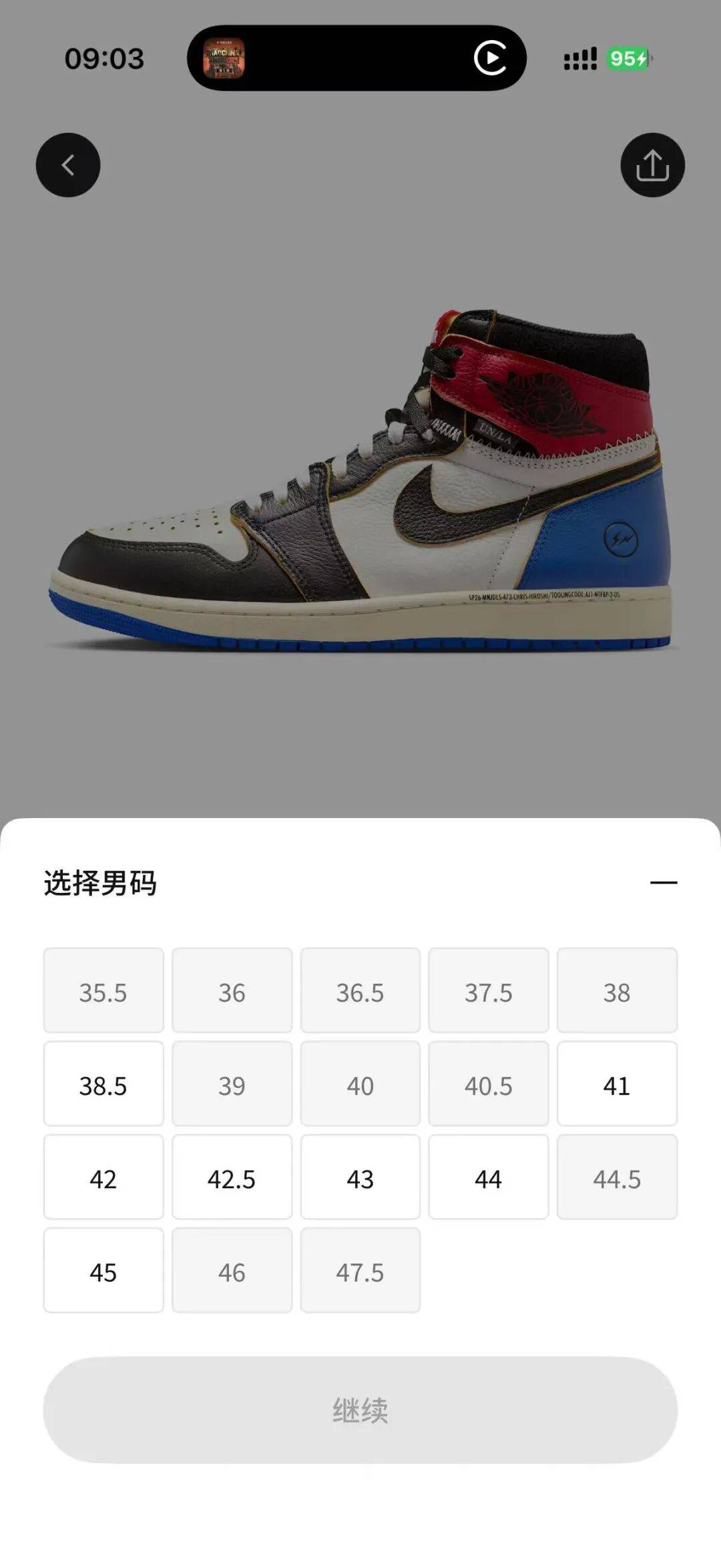Viewport: 721px width, 1568px height.
Task: Select men's size 38.5
Action: 103,1084
